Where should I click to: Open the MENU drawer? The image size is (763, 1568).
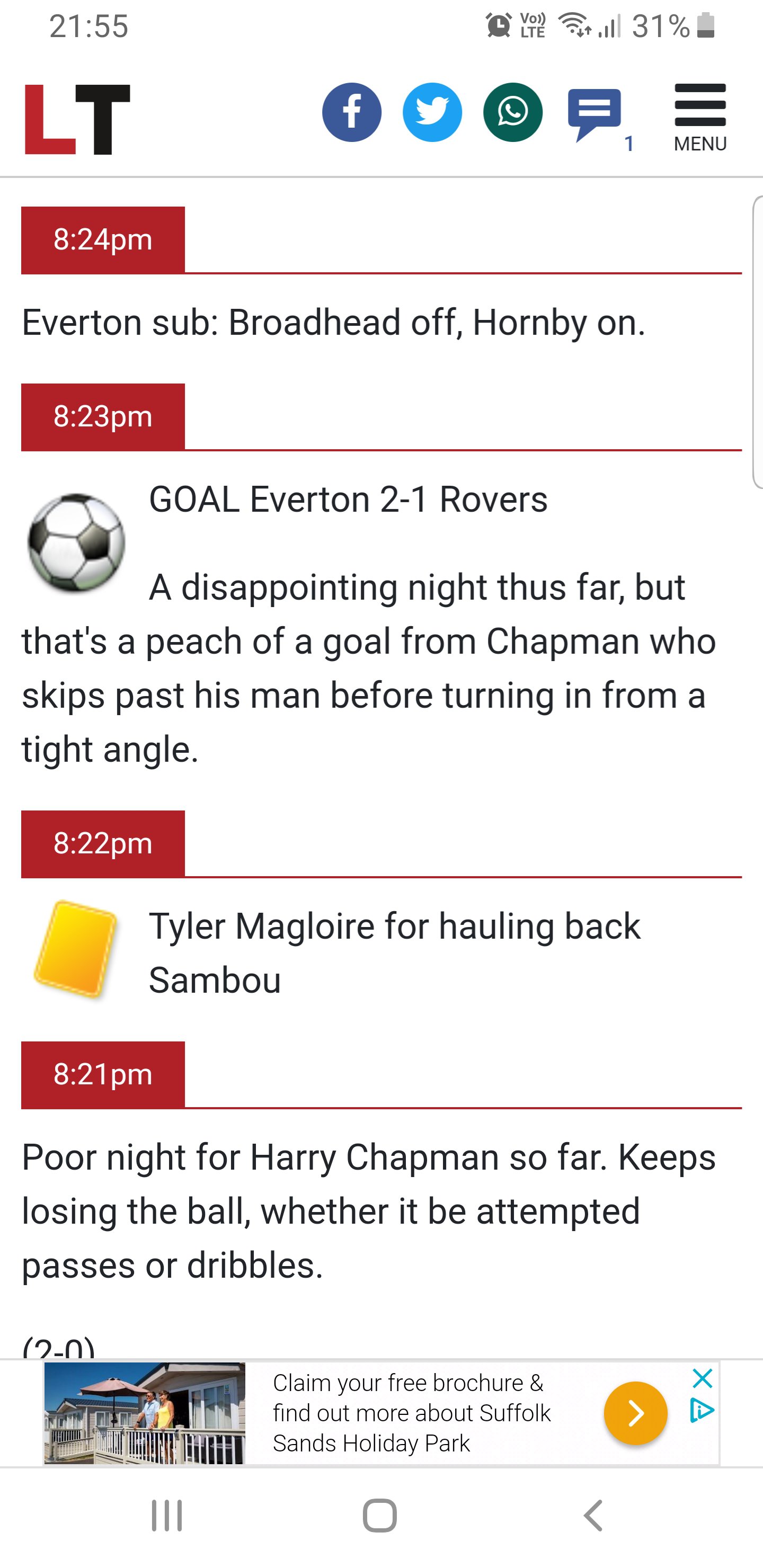[x=700, y=118]
